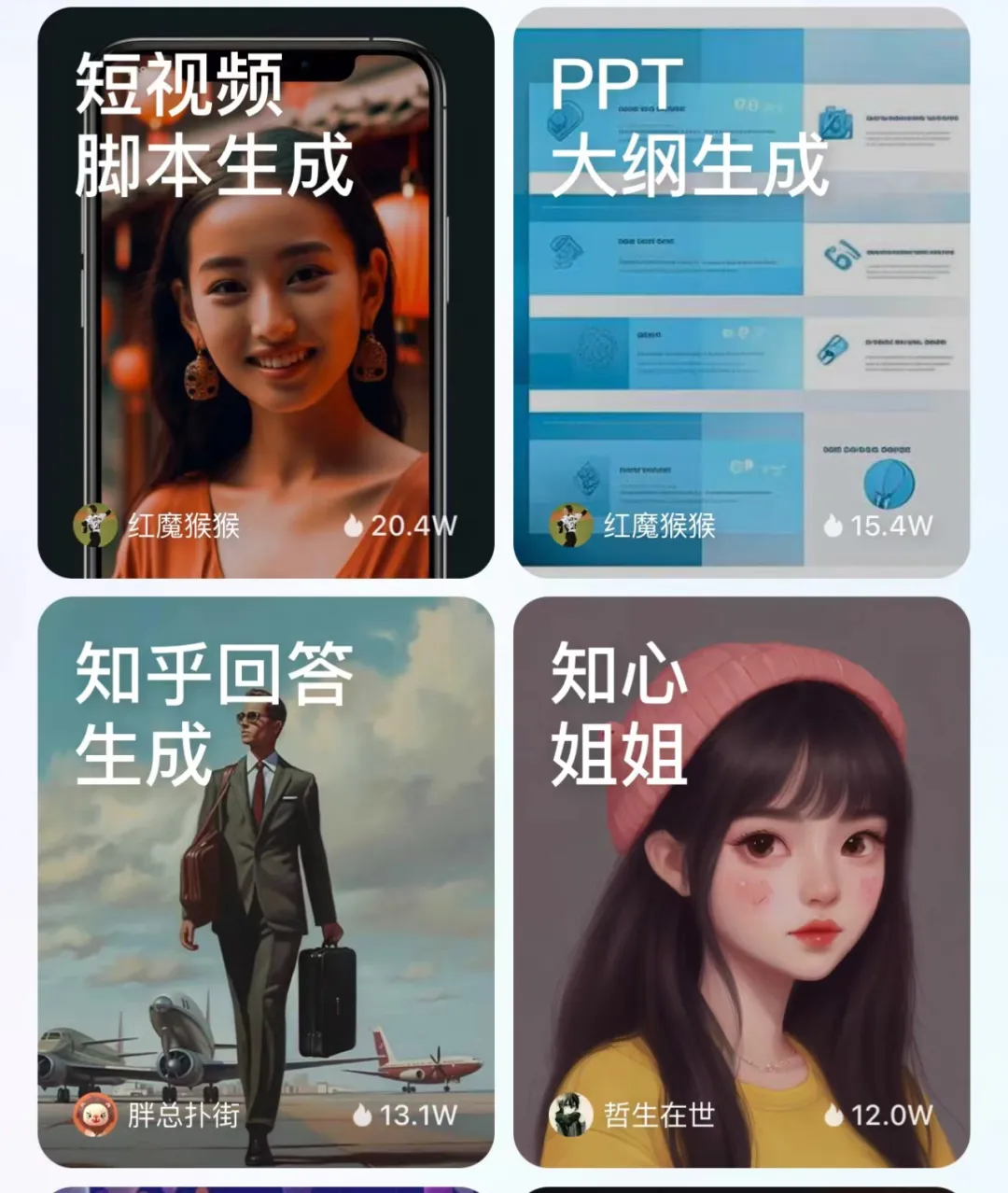Open the 短视频脚本生成 card
The width and height of the screenshot is (1008, 1193).
[266, 293]
